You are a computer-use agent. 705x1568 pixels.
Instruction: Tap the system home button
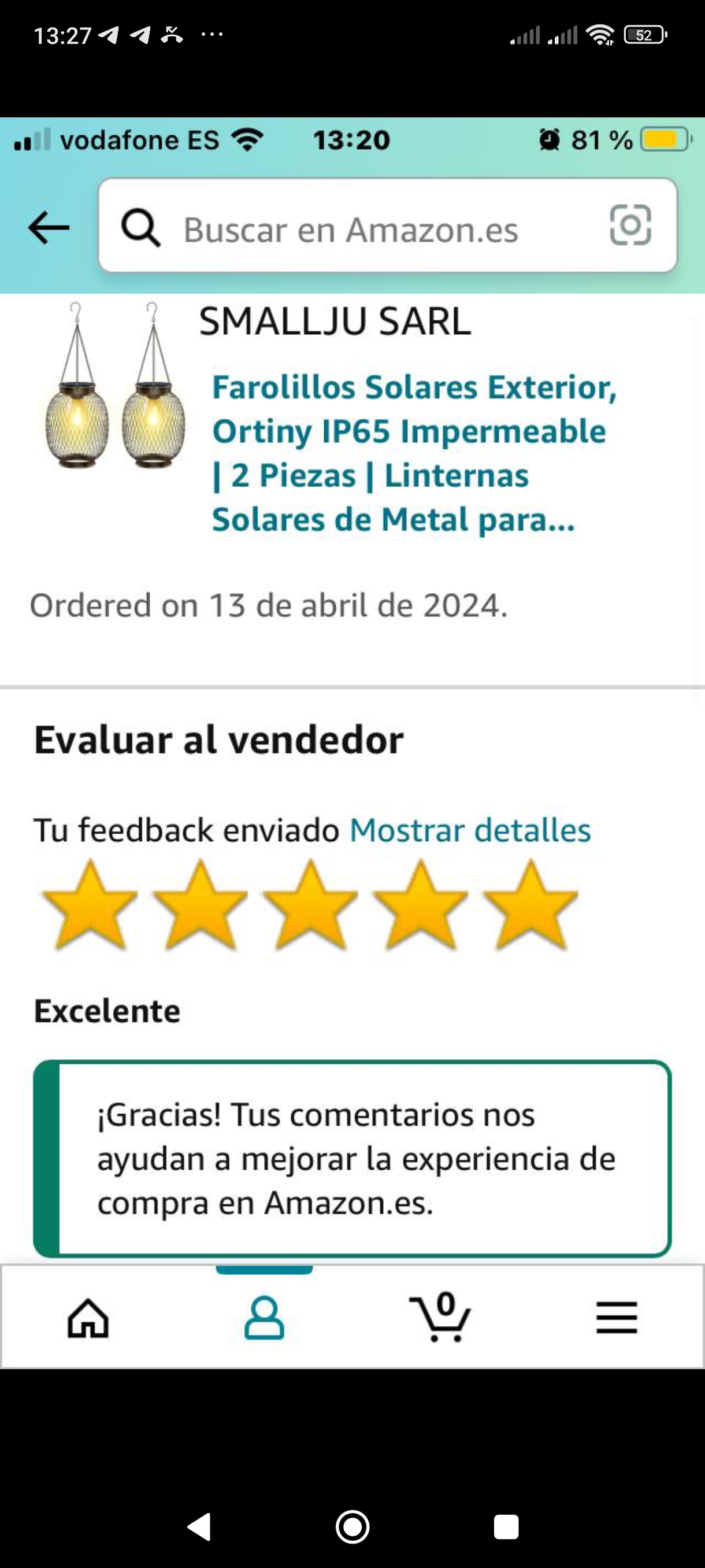(352, 1526)
